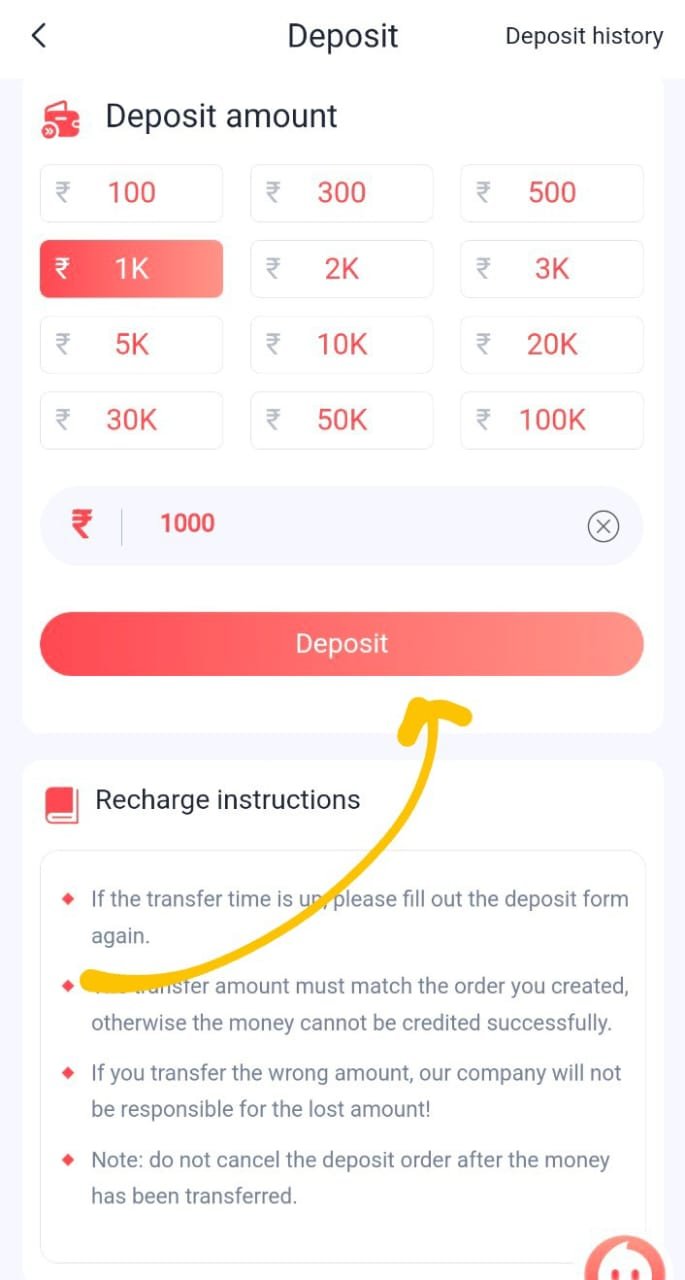
Task: Select the ₹100 deposit amount
Action: coord(131,193)
